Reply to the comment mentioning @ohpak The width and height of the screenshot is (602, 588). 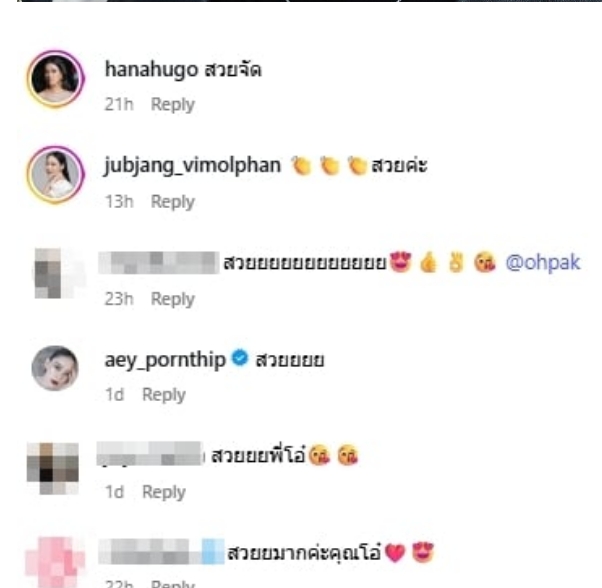172,298
